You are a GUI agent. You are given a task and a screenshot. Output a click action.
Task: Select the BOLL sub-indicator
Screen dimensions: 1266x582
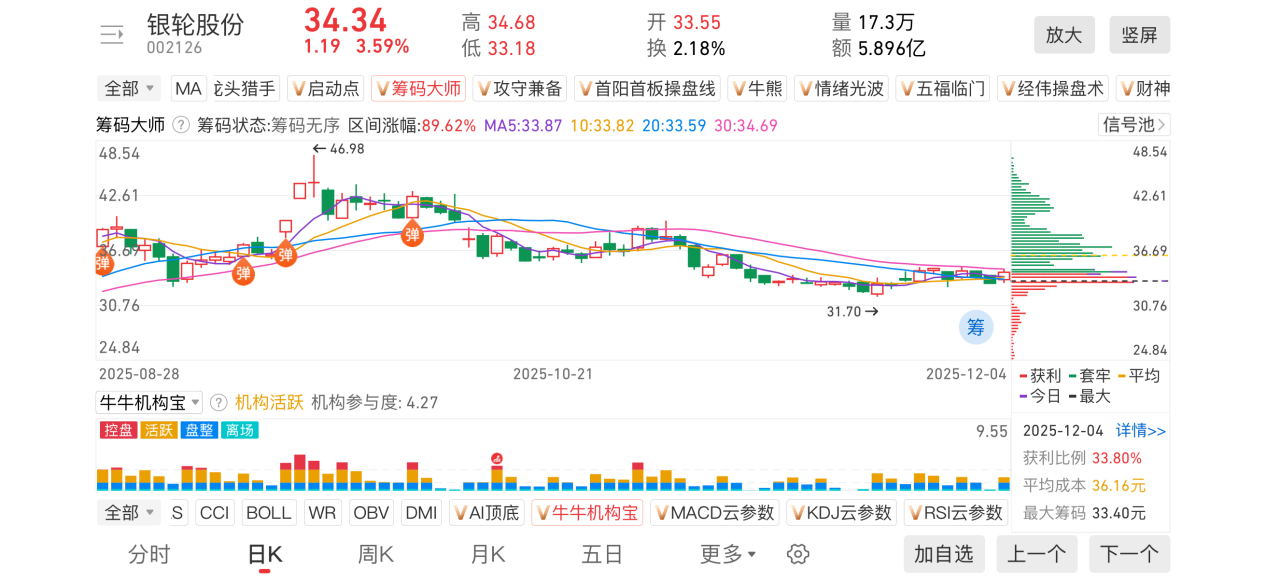(268, 513)
